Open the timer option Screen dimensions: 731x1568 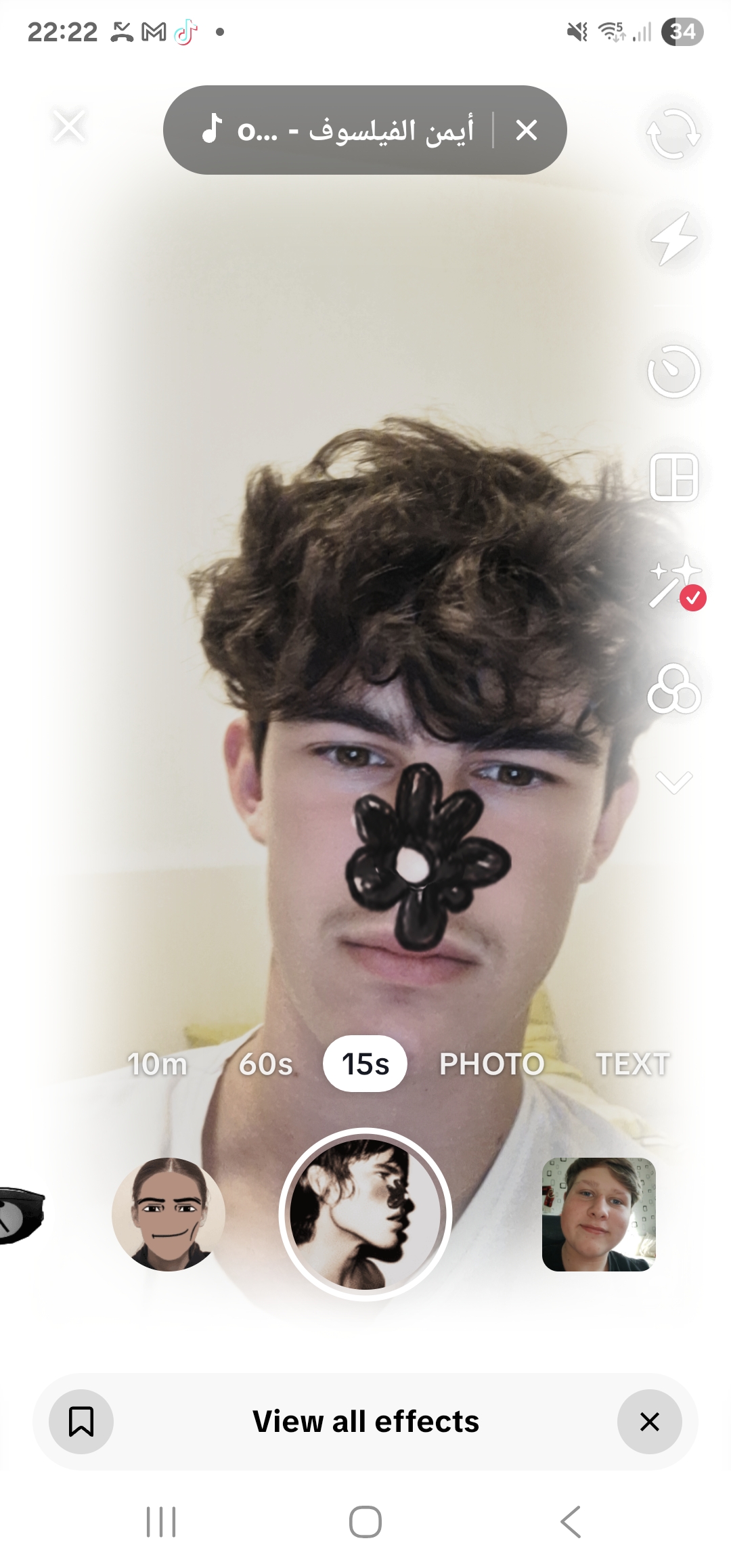pos(673,371)
